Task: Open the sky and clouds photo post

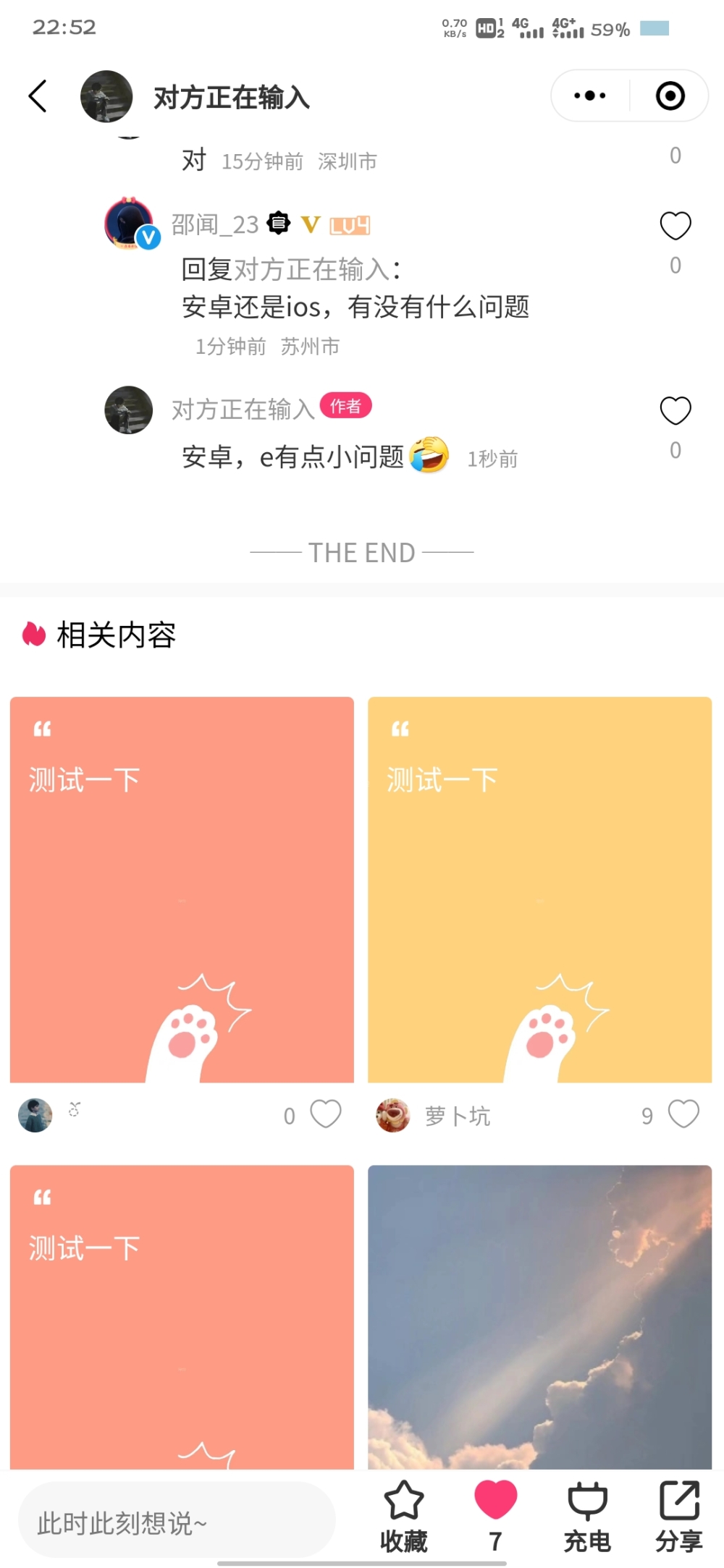Action: (539, 1315)
